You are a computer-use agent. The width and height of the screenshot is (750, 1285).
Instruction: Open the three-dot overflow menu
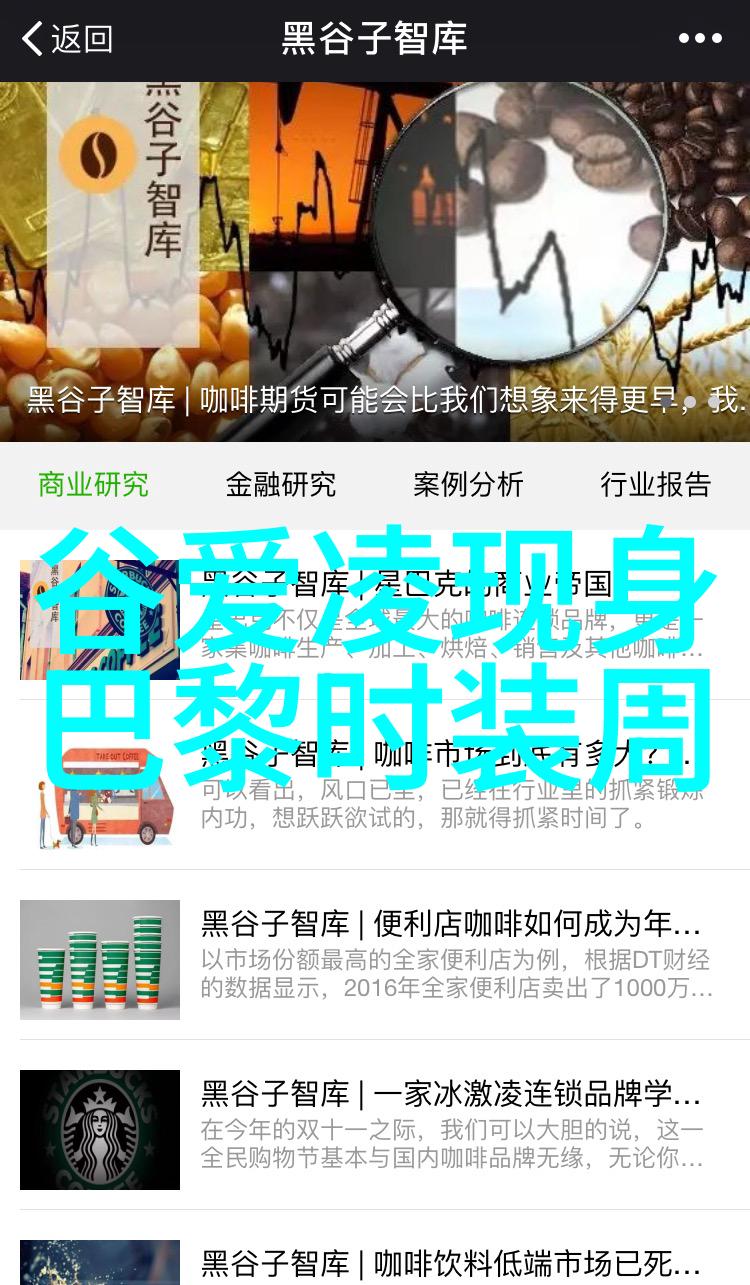pos(699,40)
